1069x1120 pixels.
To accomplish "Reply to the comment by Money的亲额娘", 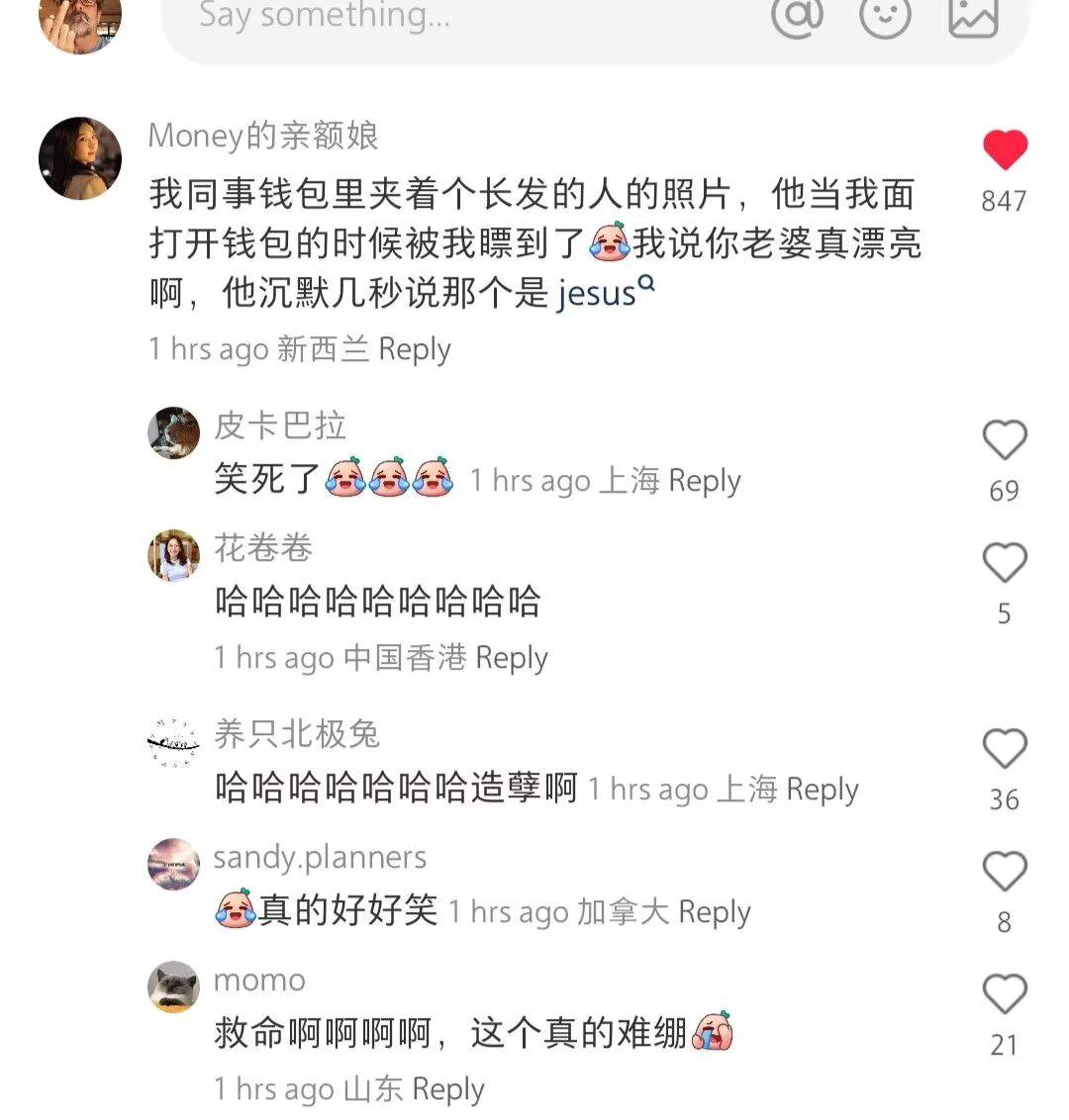I will point(414,349).
